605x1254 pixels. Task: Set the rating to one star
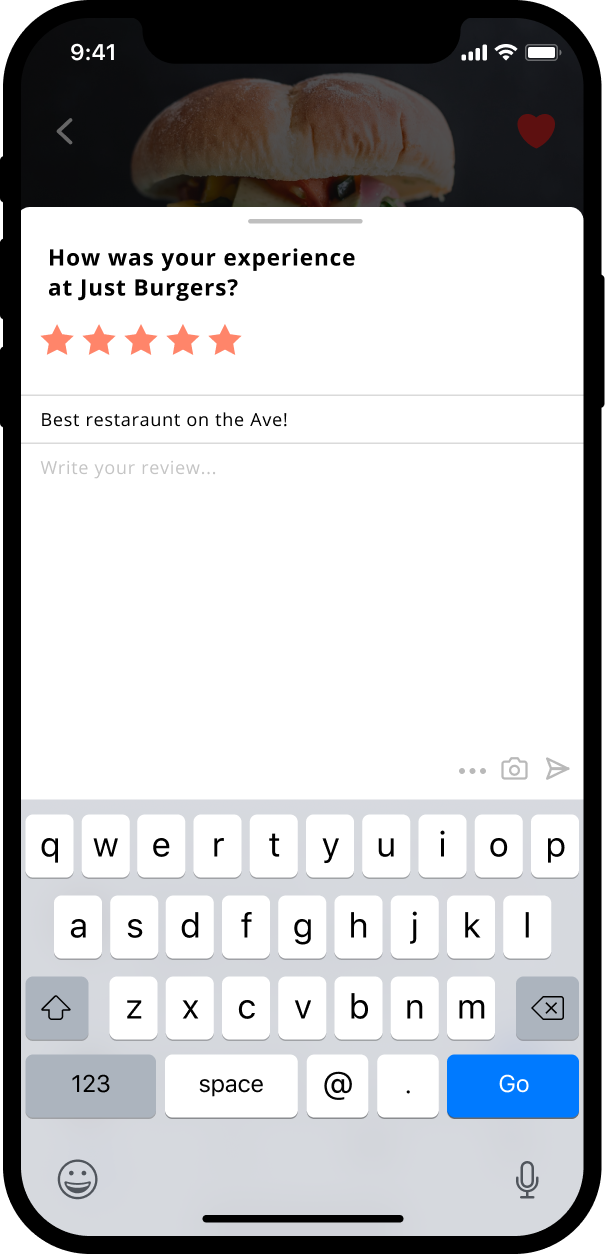(x=57, y=340)
